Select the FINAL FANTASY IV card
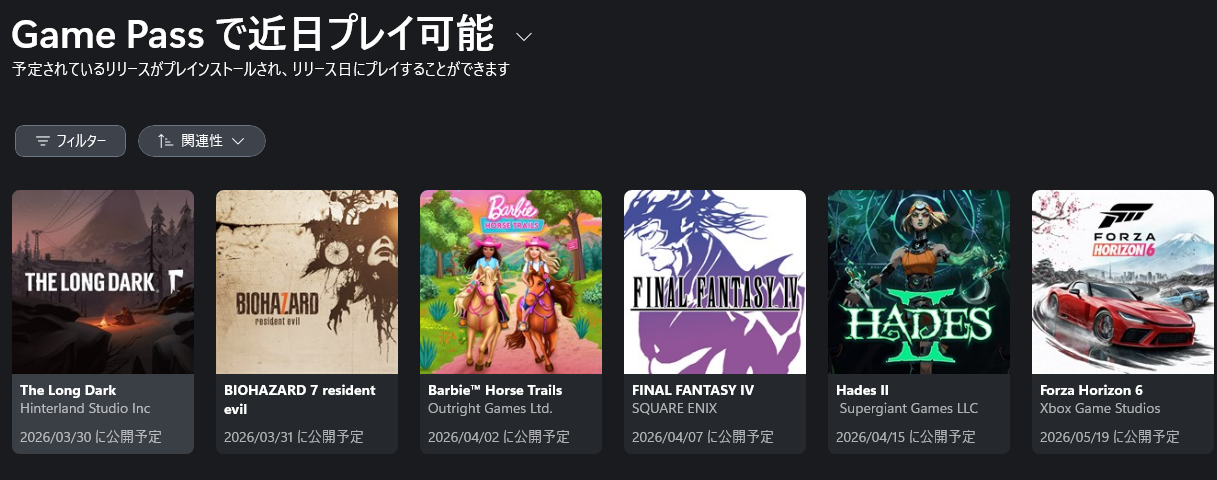Image resolution: width=1217 pixels, height=480 pixels. tap(714, 282)
